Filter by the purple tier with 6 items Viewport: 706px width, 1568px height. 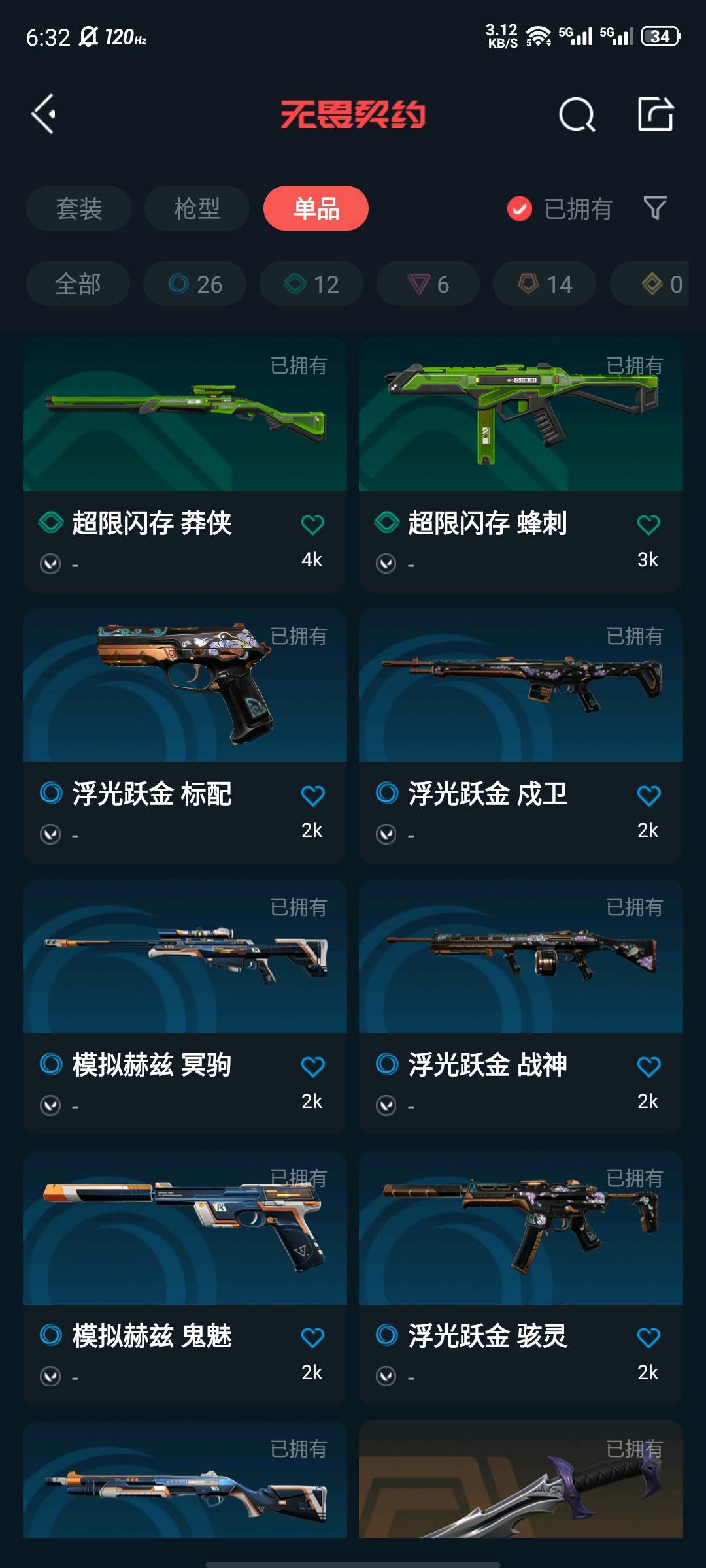coord(428,284)
